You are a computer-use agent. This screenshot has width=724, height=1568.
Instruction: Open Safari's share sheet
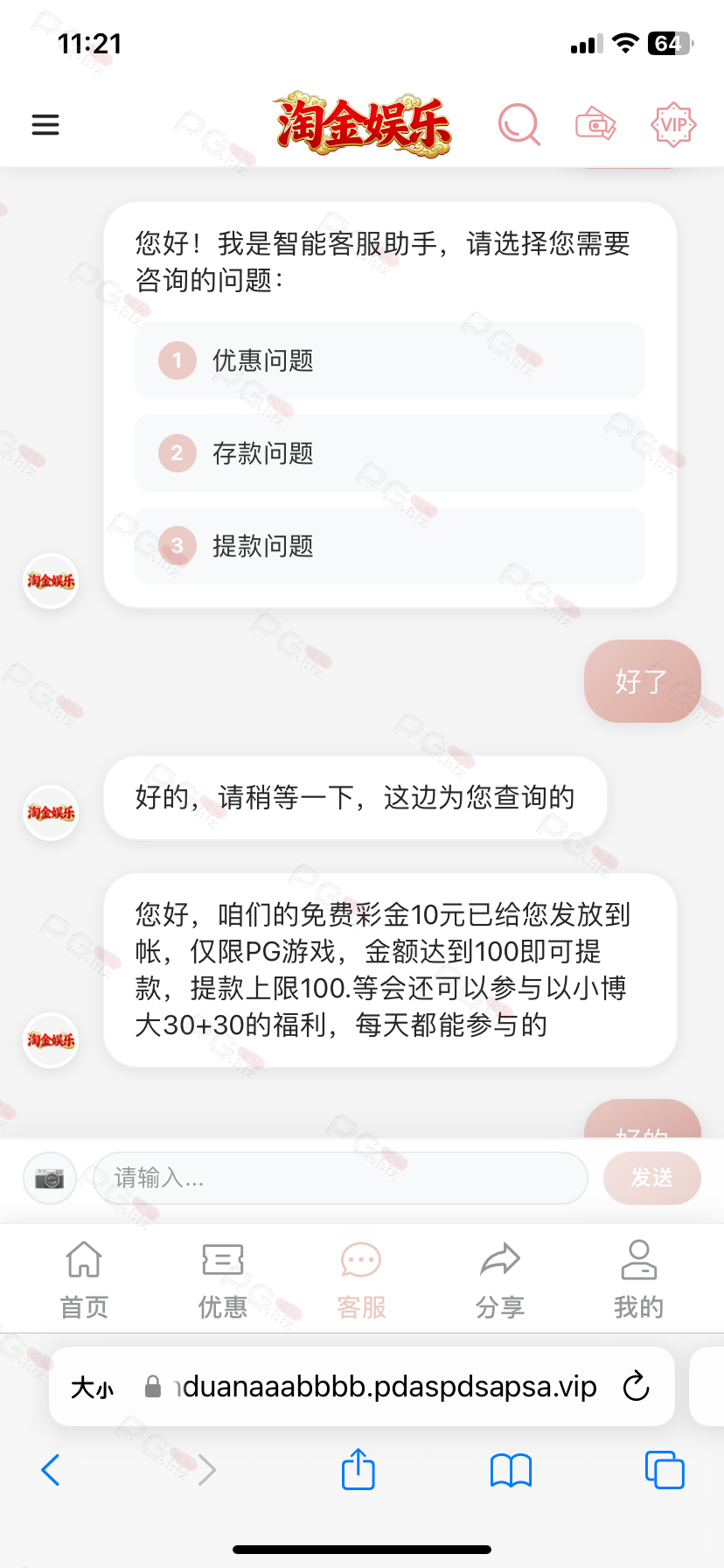tap(359, 1469)
